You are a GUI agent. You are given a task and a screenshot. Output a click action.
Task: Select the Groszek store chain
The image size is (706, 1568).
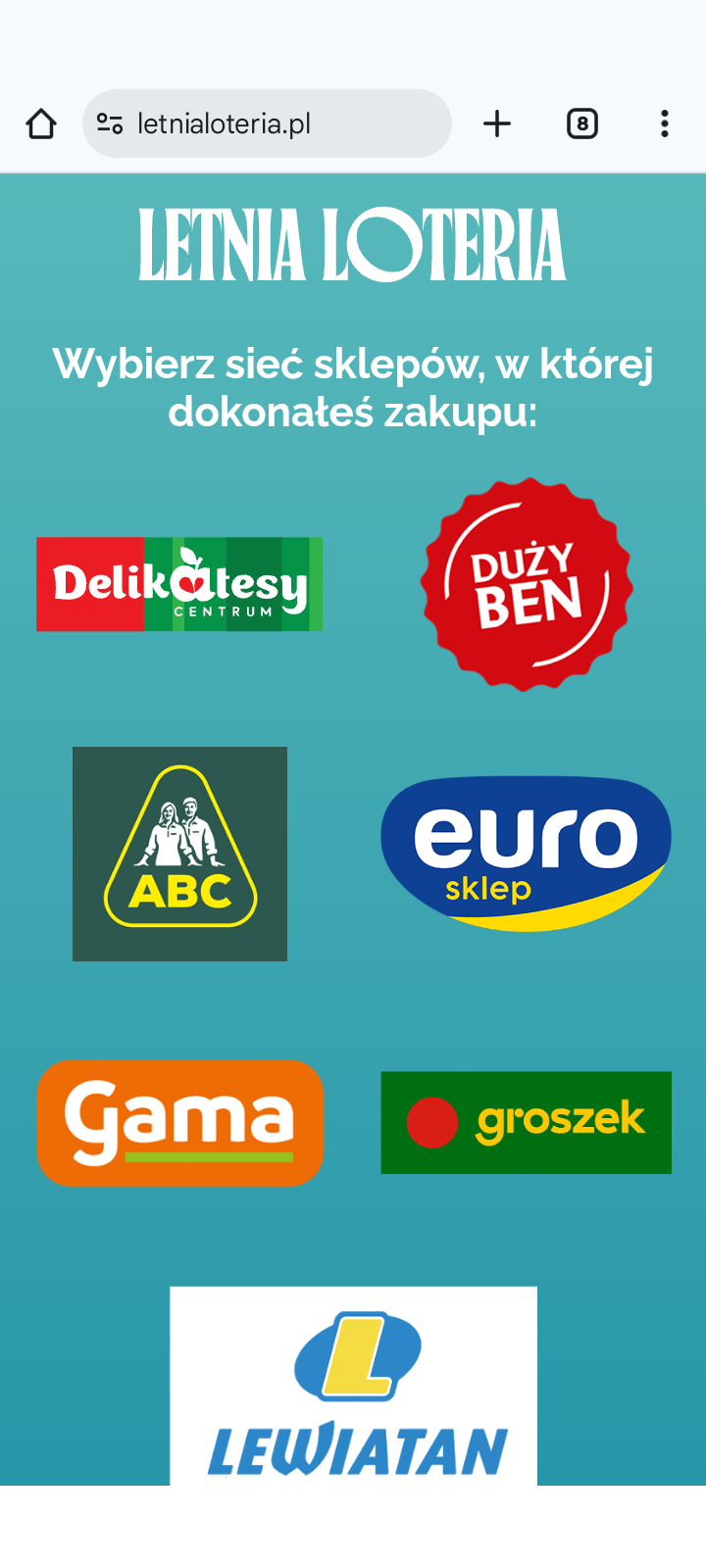tap(526, 1123)
